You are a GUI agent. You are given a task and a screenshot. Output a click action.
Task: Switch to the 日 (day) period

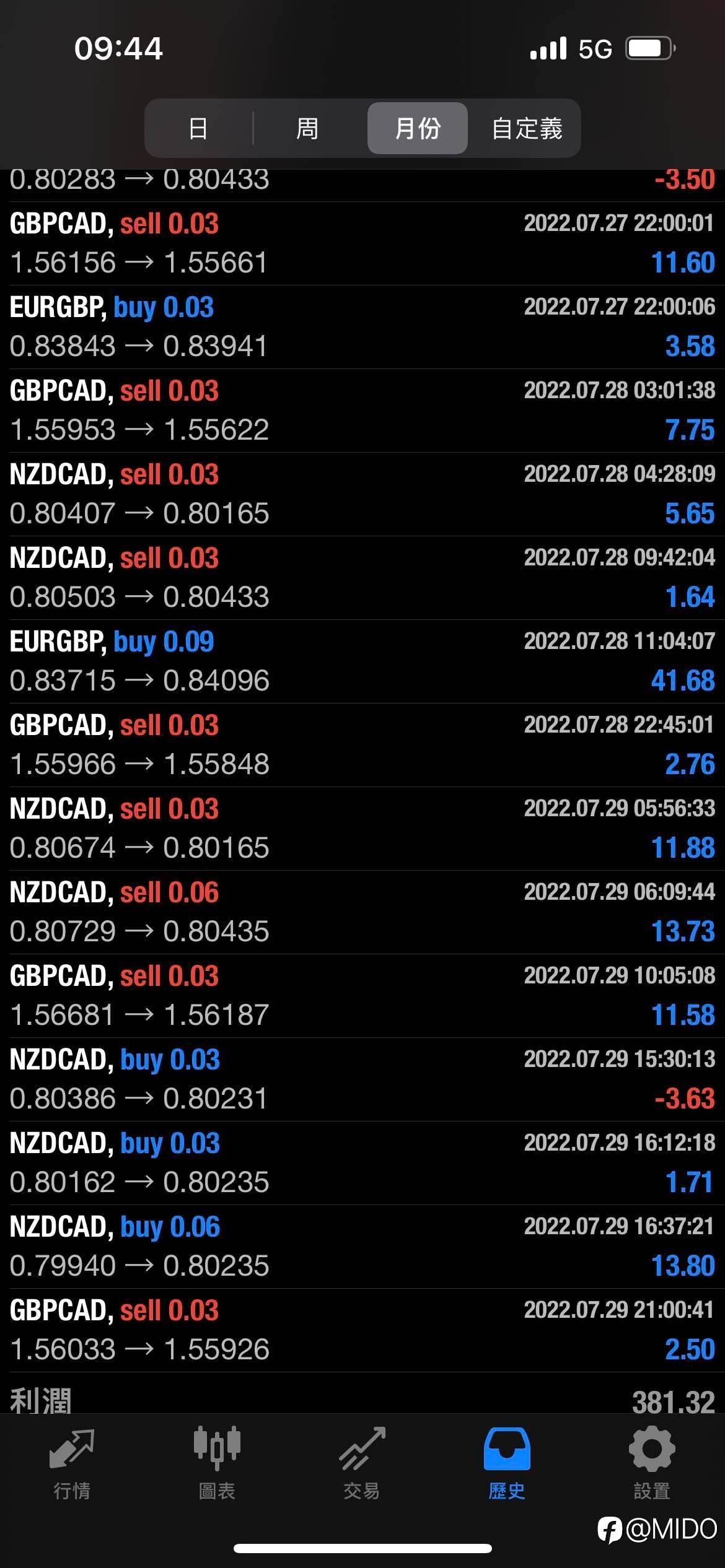click(x=198, y=128)
